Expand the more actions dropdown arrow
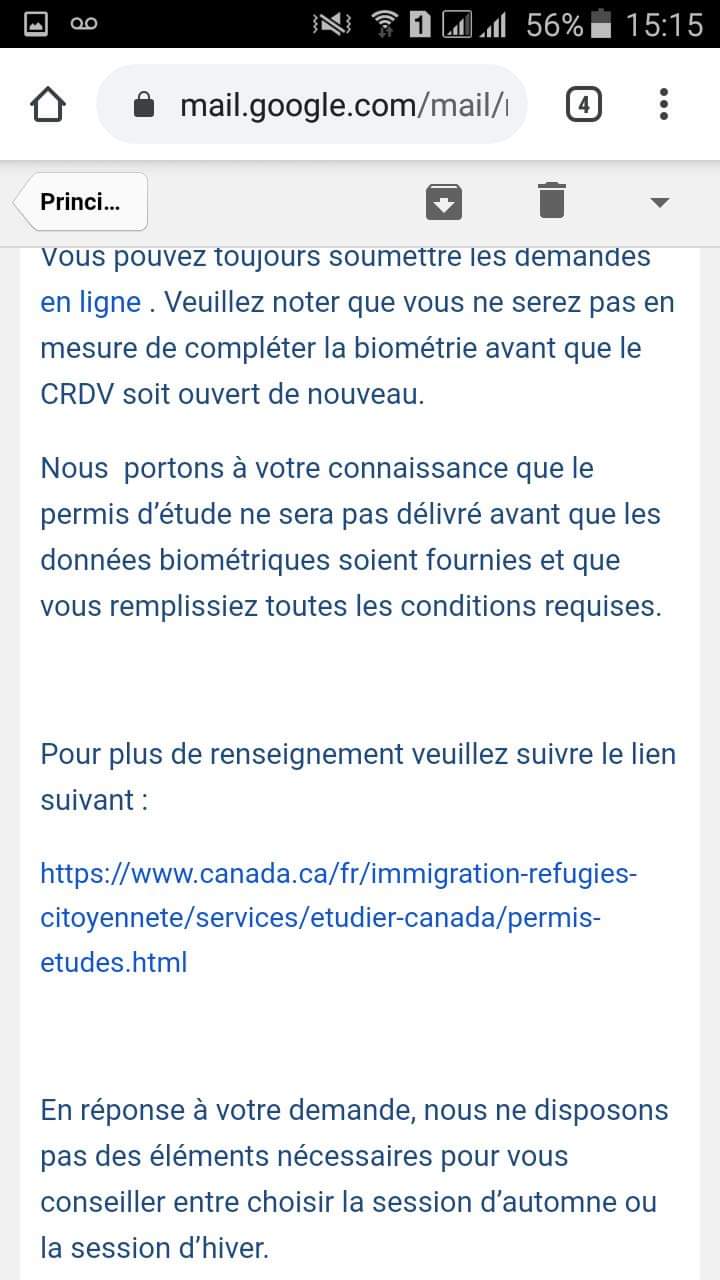 [x=659, y=202]
